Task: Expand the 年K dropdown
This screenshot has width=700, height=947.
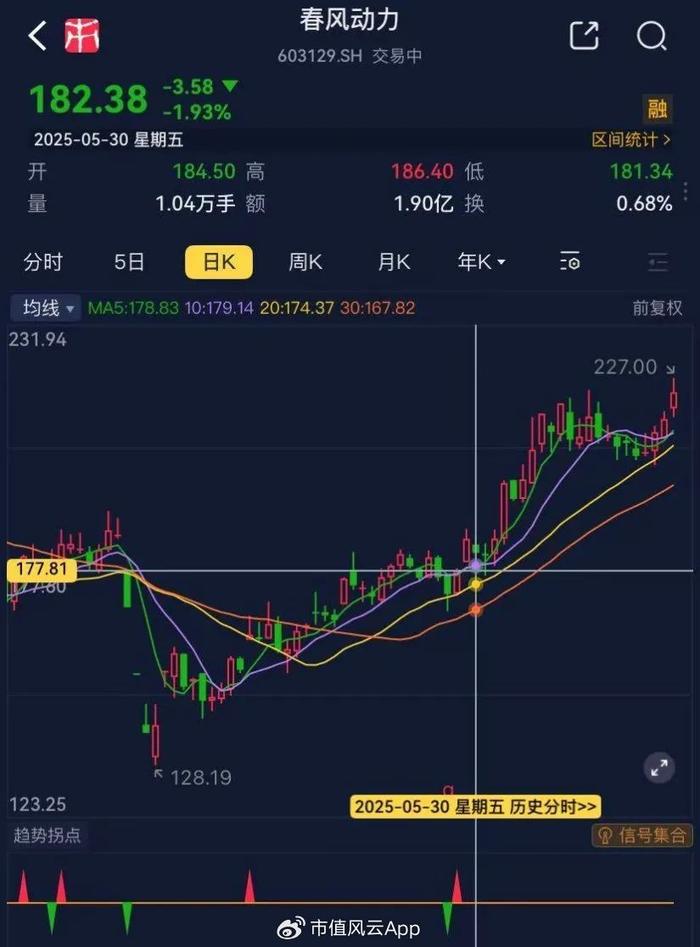Action: [x=481, y=262]
